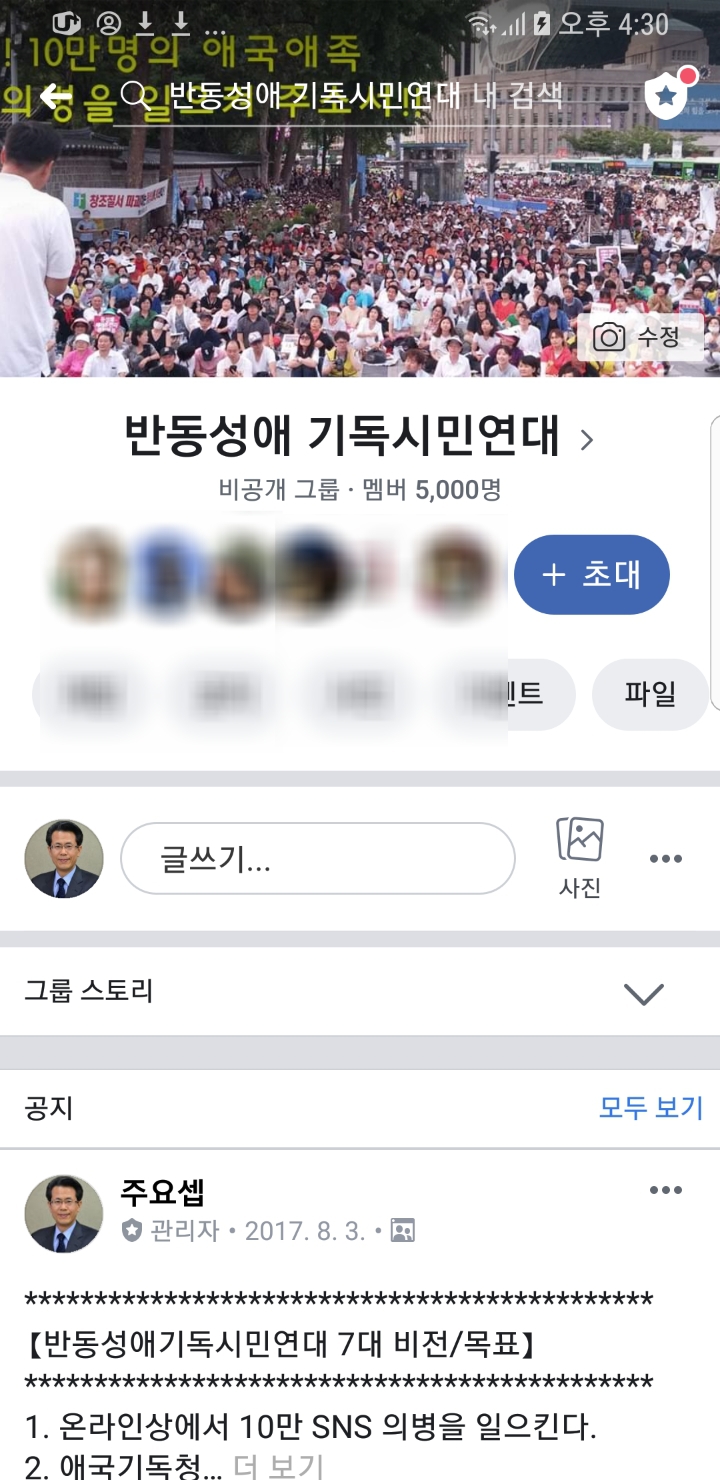This screenshot has width=720, height=1480.
Task: Go back using the top arrow
Action: click(x=56, y=96)
